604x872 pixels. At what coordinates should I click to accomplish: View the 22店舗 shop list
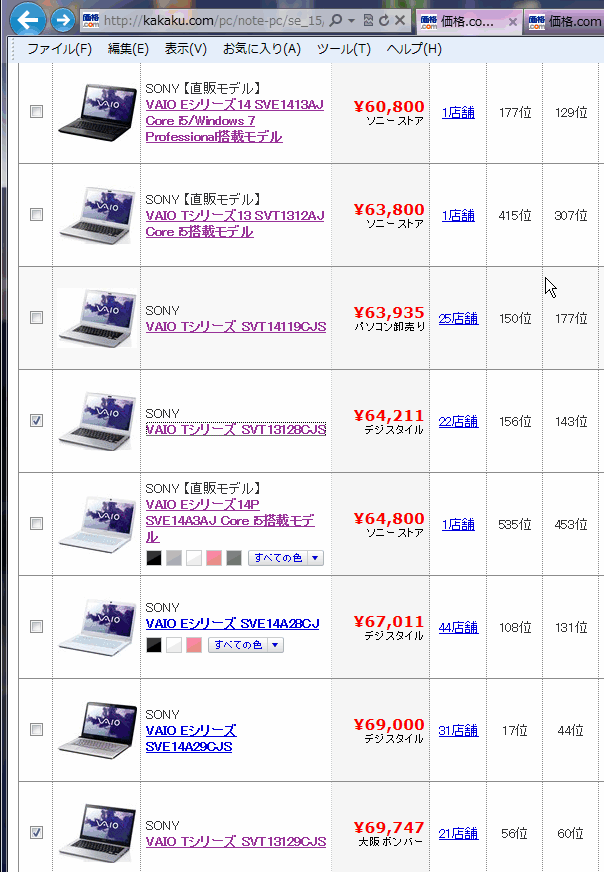[x=458, y=421]
